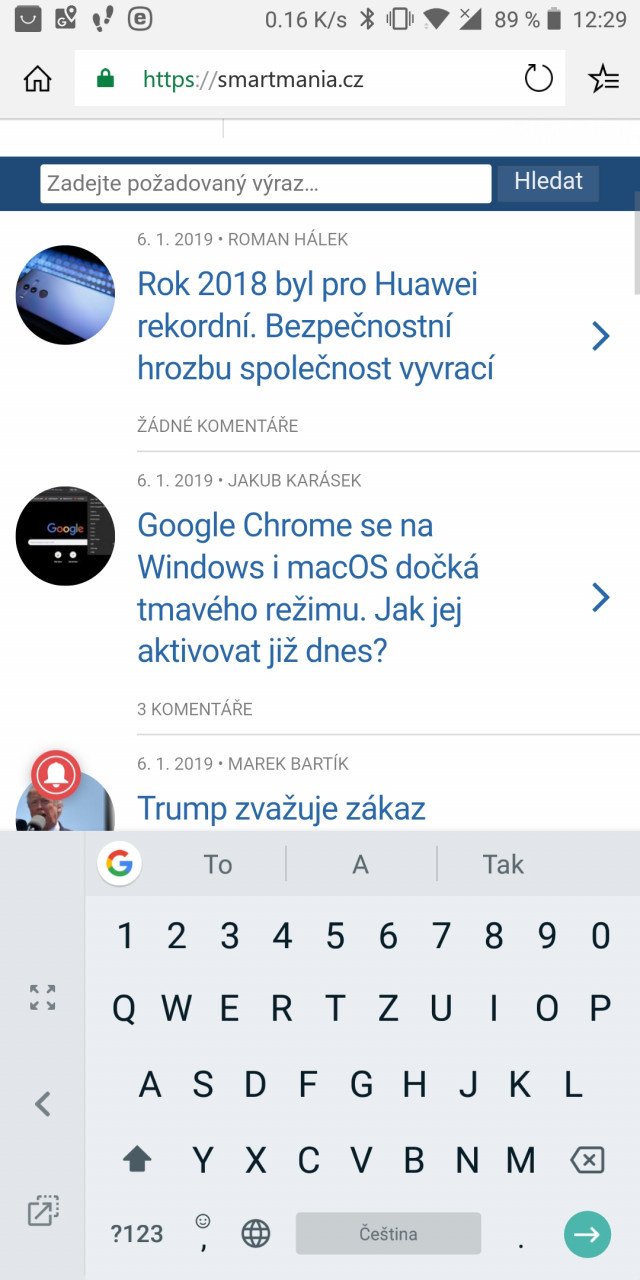This screenshot has height=1280, width=640.
Task: Switch keyboard language with the globe key
Action: tap(256, 1234)
